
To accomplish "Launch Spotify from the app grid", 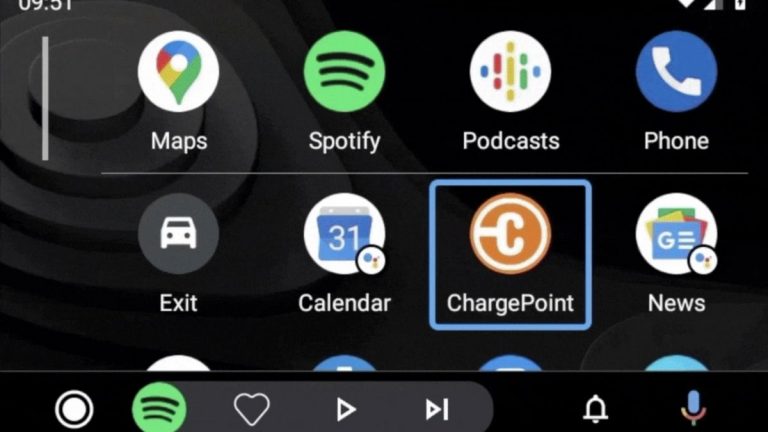I will coord(344,72).
